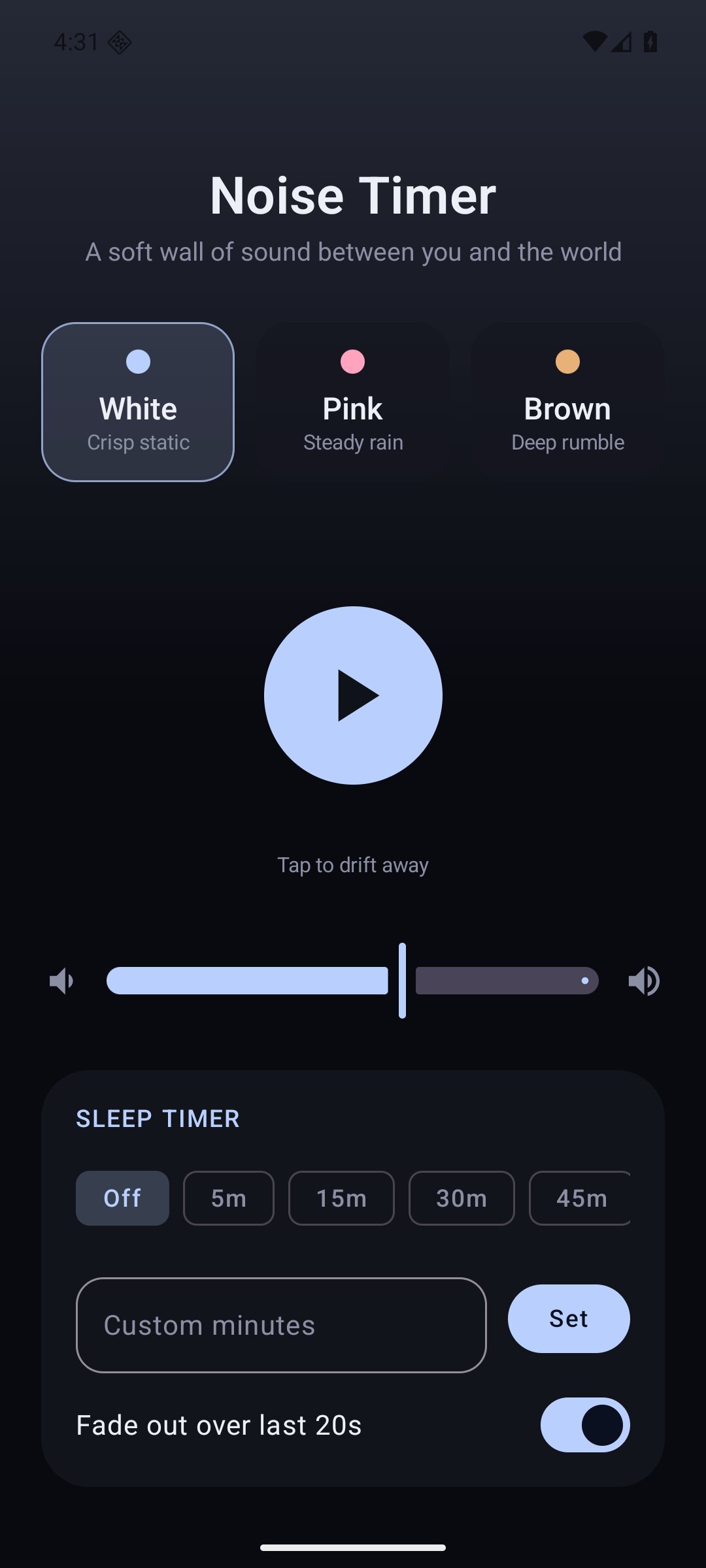Tap the Set button
Image resolution: width=706 pixels, height=1568 pixels.
pyautogui.click(x=569, y=1318)
